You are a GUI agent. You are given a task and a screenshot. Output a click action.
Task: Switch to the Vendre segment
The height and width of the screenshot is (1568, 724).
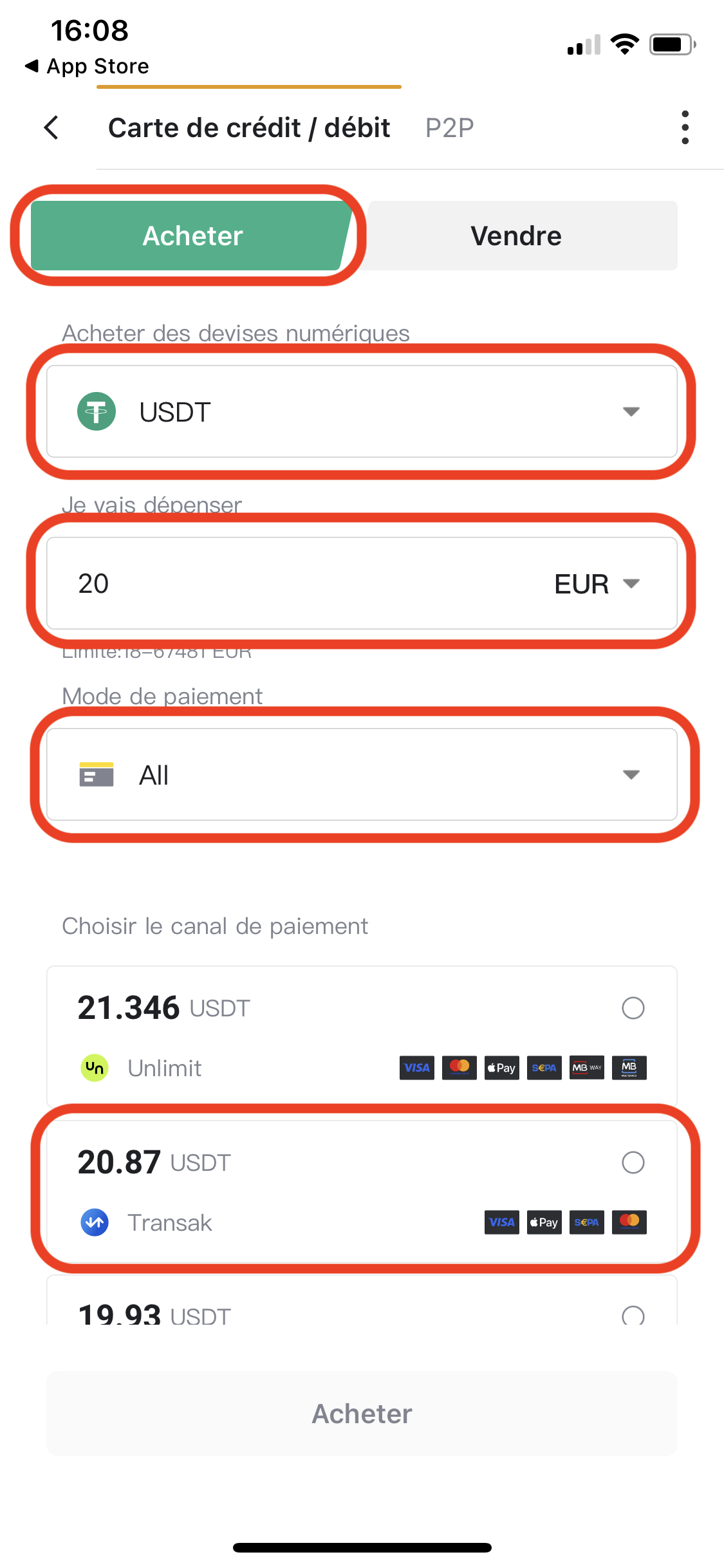tap(516, 236)
